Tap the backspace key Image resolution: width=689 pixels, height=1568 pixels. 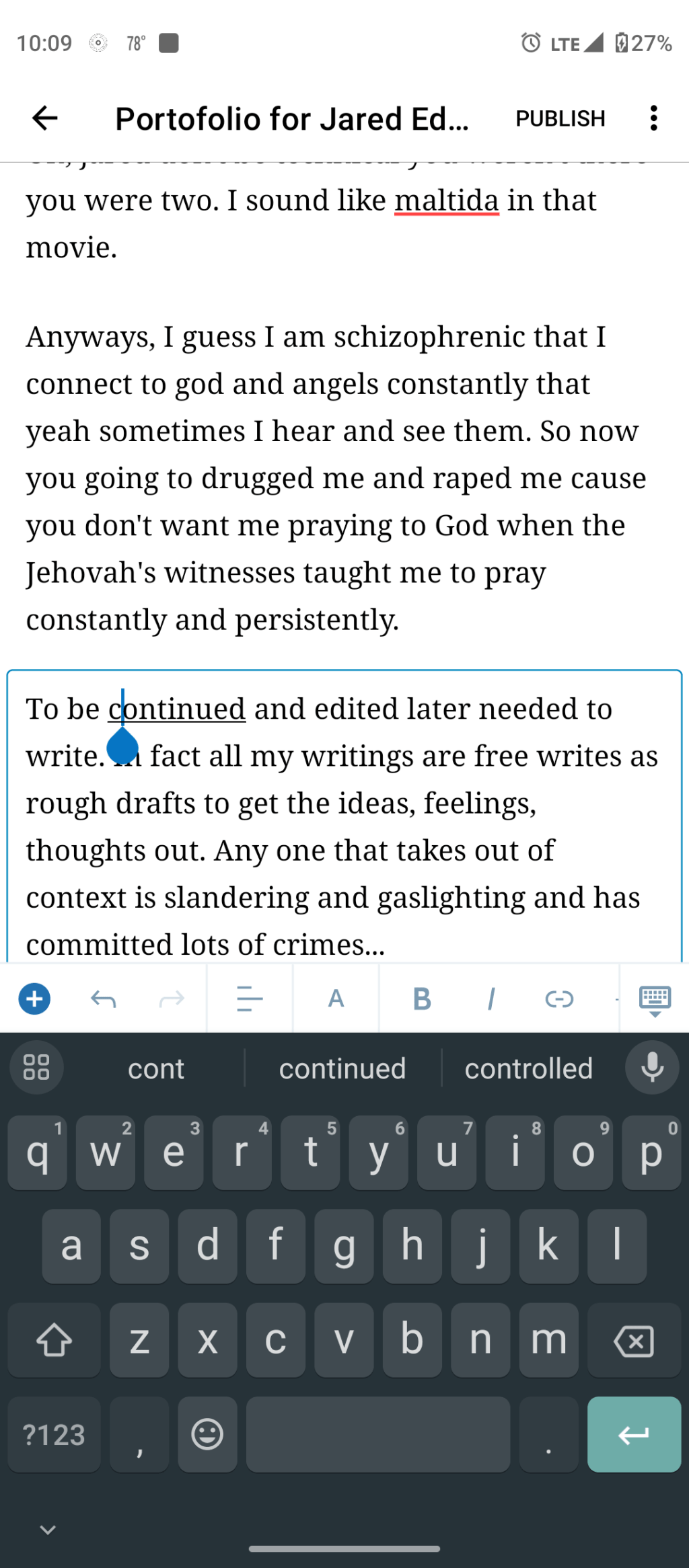tap(634, 1341)
